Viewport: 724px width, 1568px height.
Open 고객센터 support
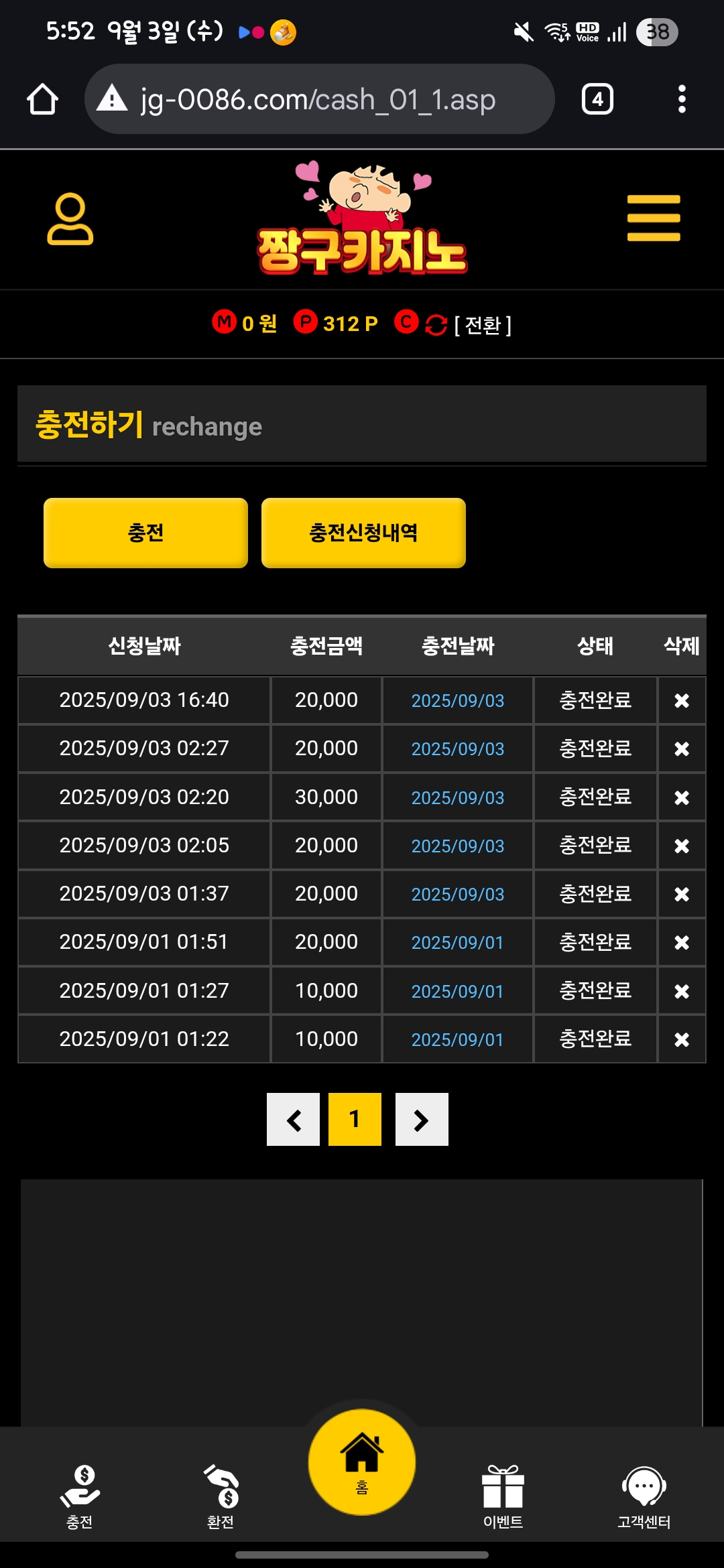644,1496
